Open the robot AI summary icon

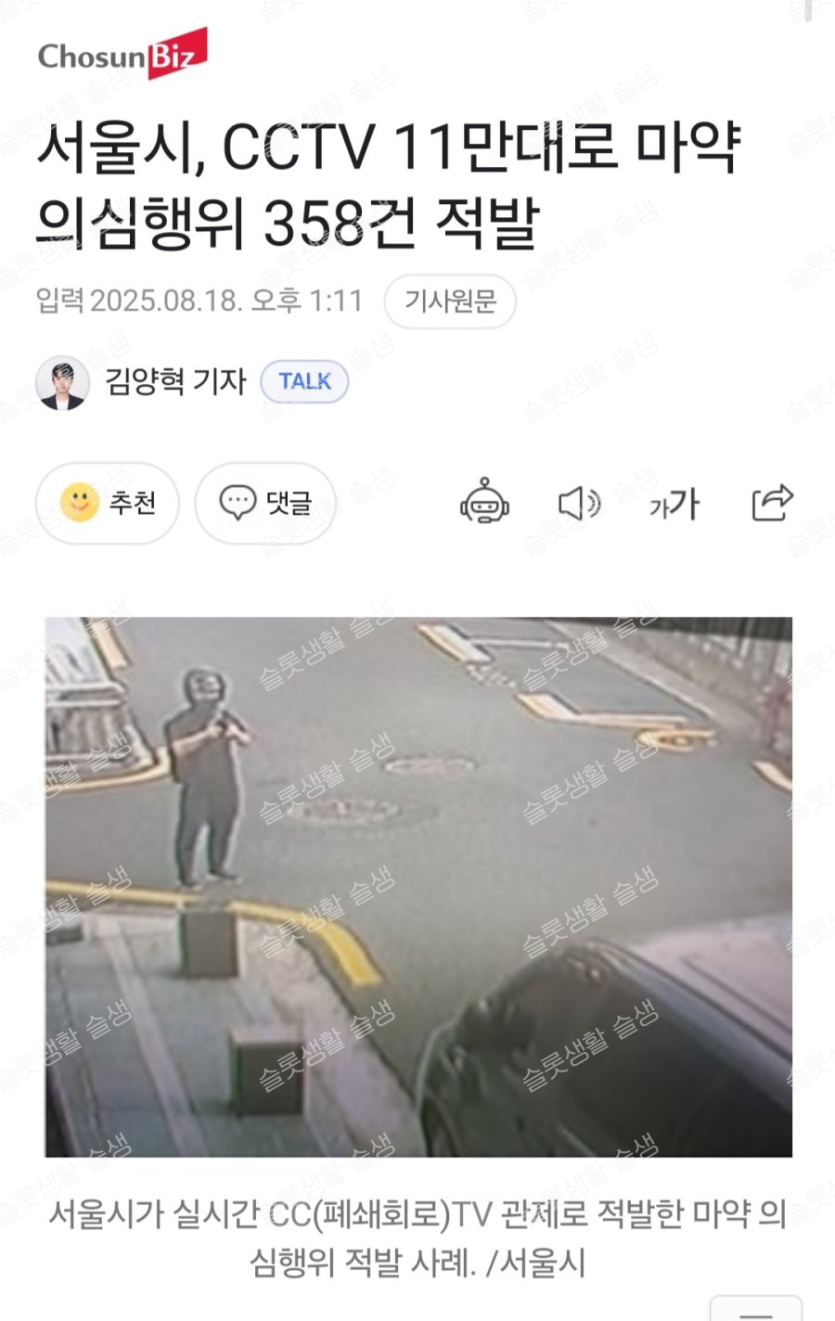(485, 503)
